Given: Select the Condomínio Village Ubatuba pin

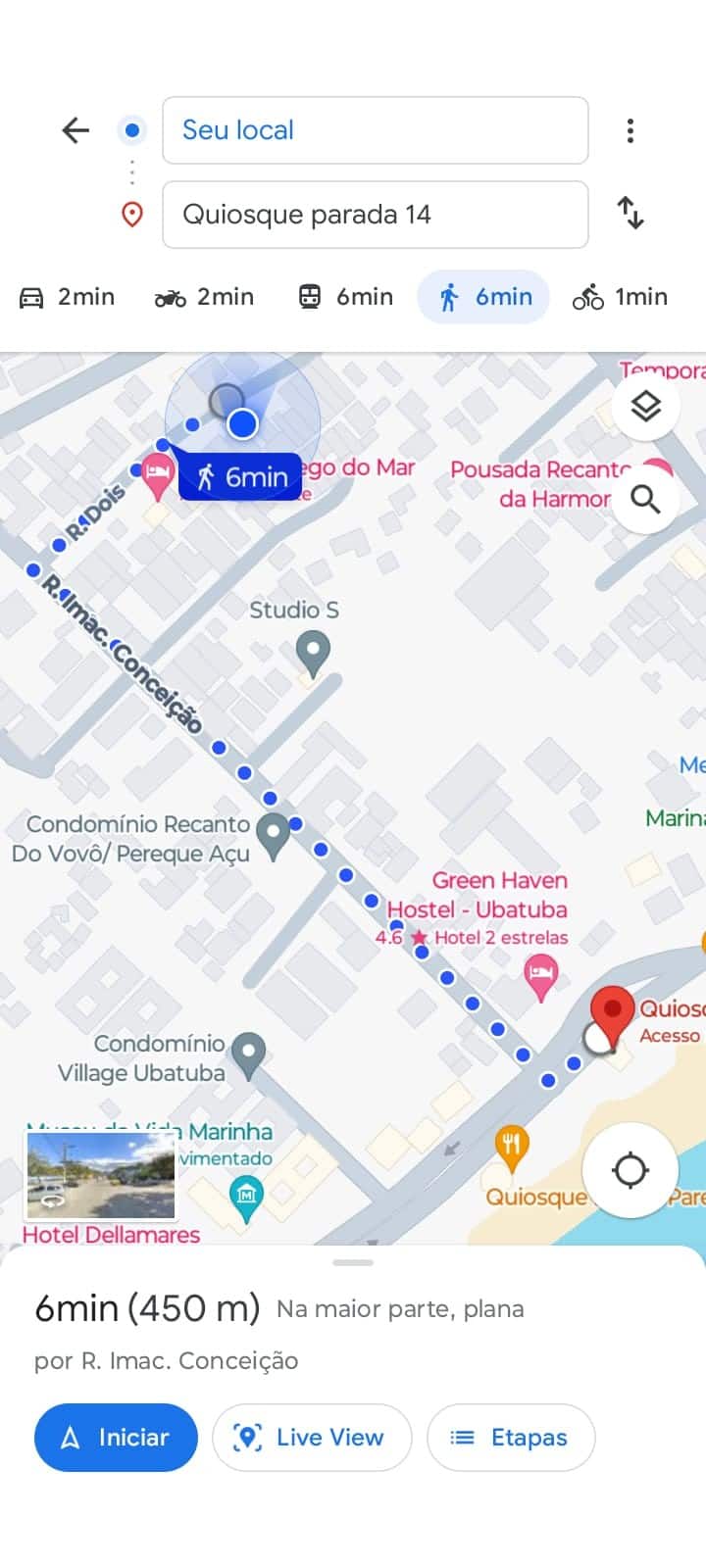Looking at the screenshot, I should pyautogui.click(x=248, y=1055).
